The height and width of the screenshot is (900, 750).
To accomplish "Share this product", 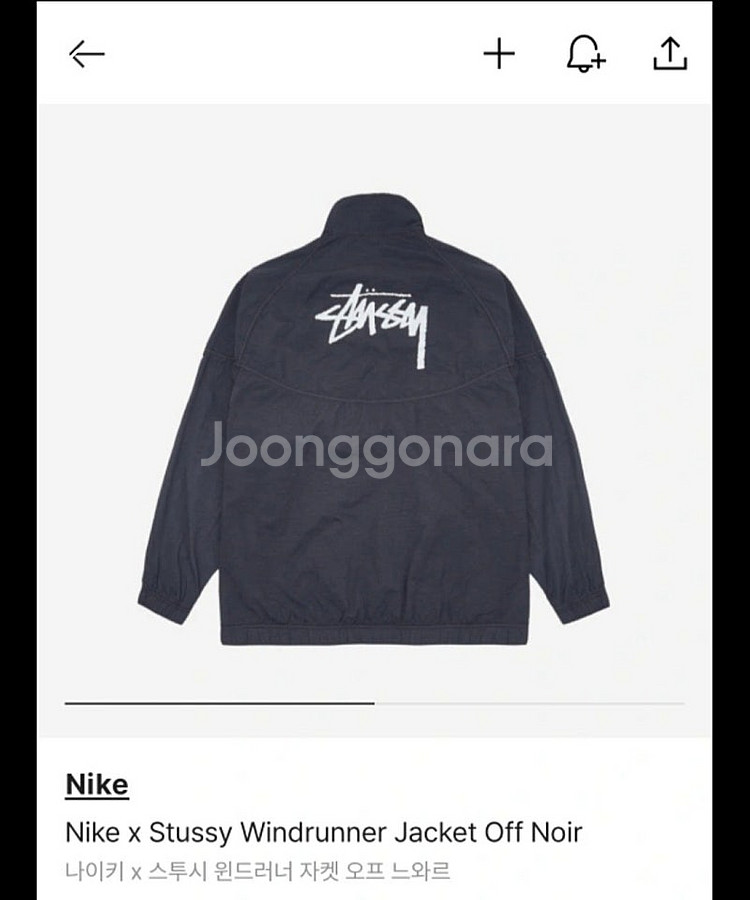I will tap(670, 54).
